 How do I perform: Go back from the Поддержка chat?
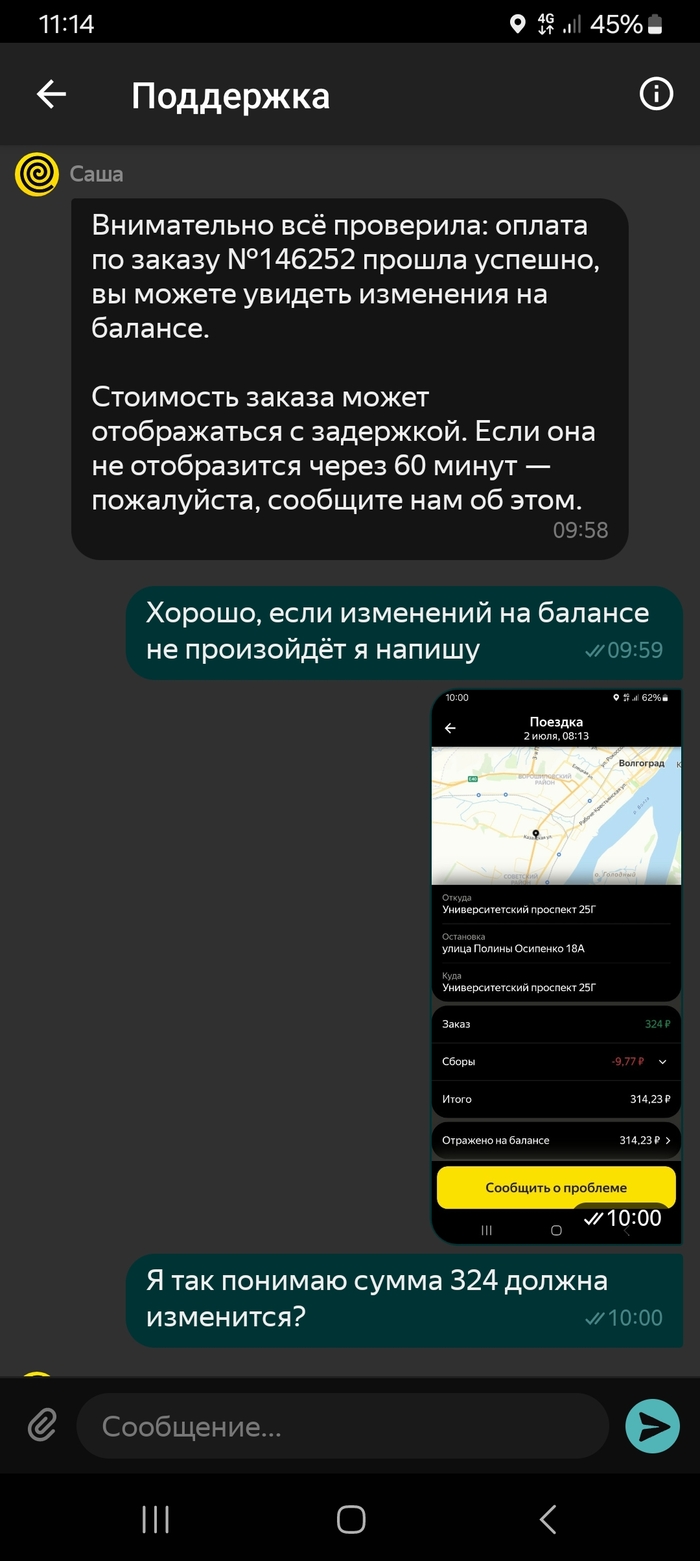pos(51,95)
